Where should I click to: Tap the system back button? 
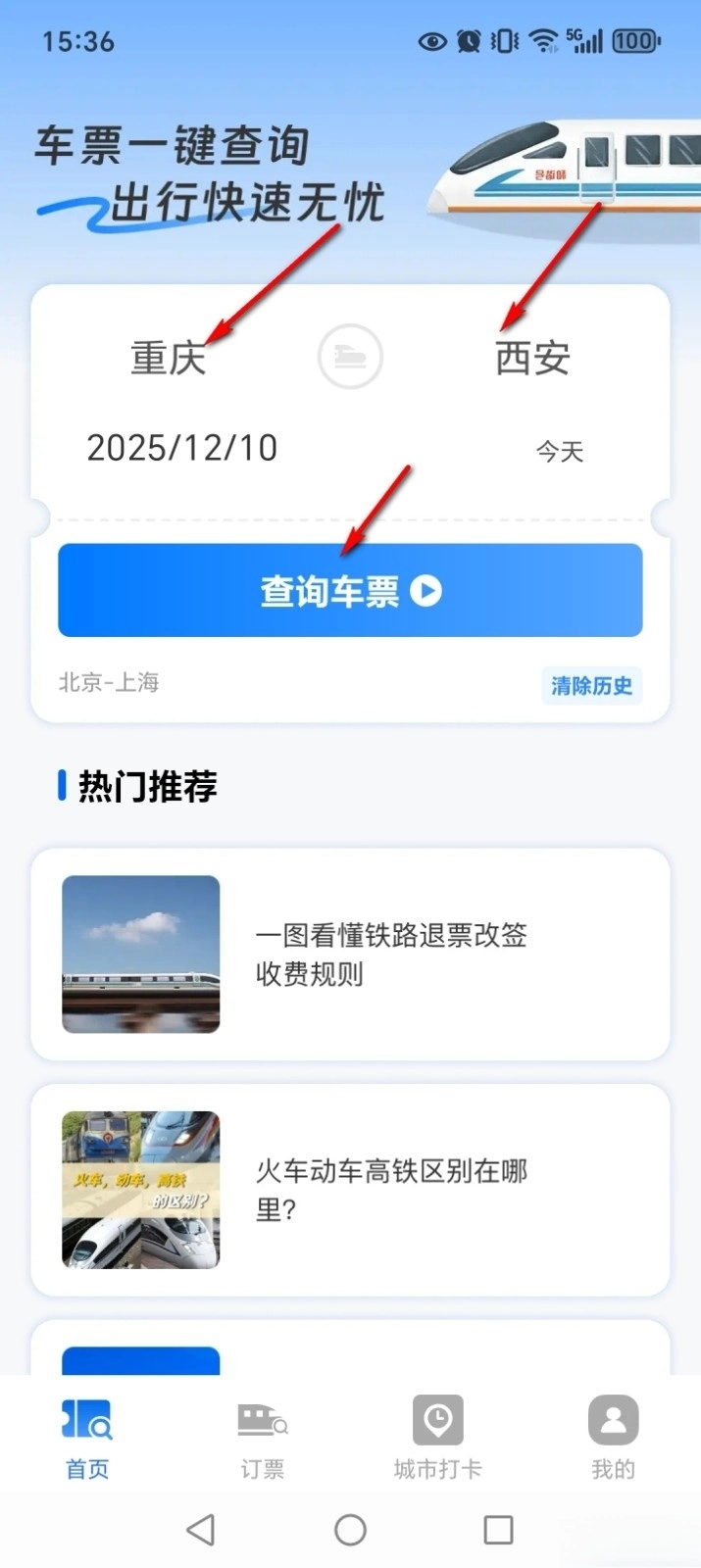click(x=201, y=1530)
